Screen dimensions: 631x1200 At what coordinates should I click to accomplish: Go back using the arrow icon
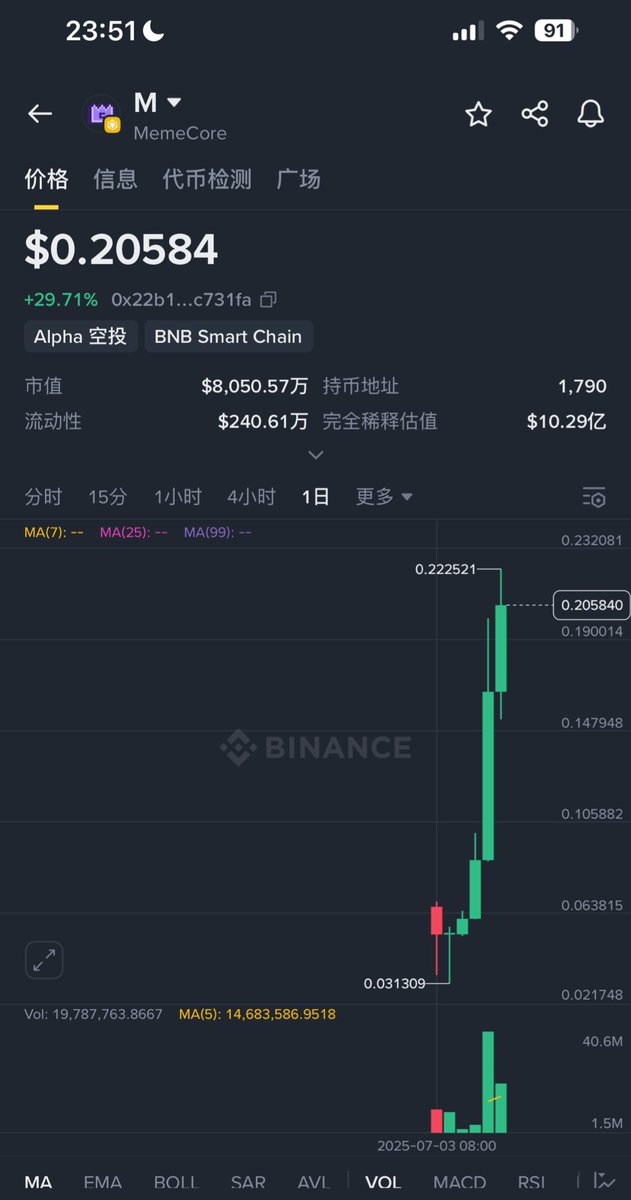point(40,114)
